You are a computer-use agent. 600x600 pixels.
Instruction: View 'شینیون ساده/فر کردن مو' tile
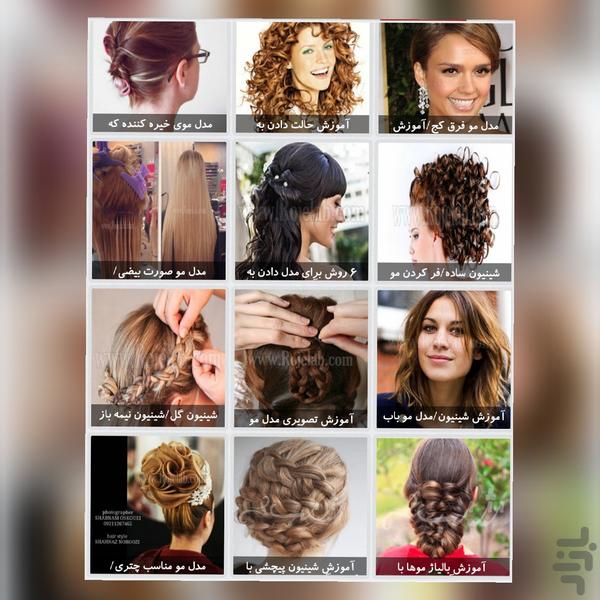coord(445,210)
